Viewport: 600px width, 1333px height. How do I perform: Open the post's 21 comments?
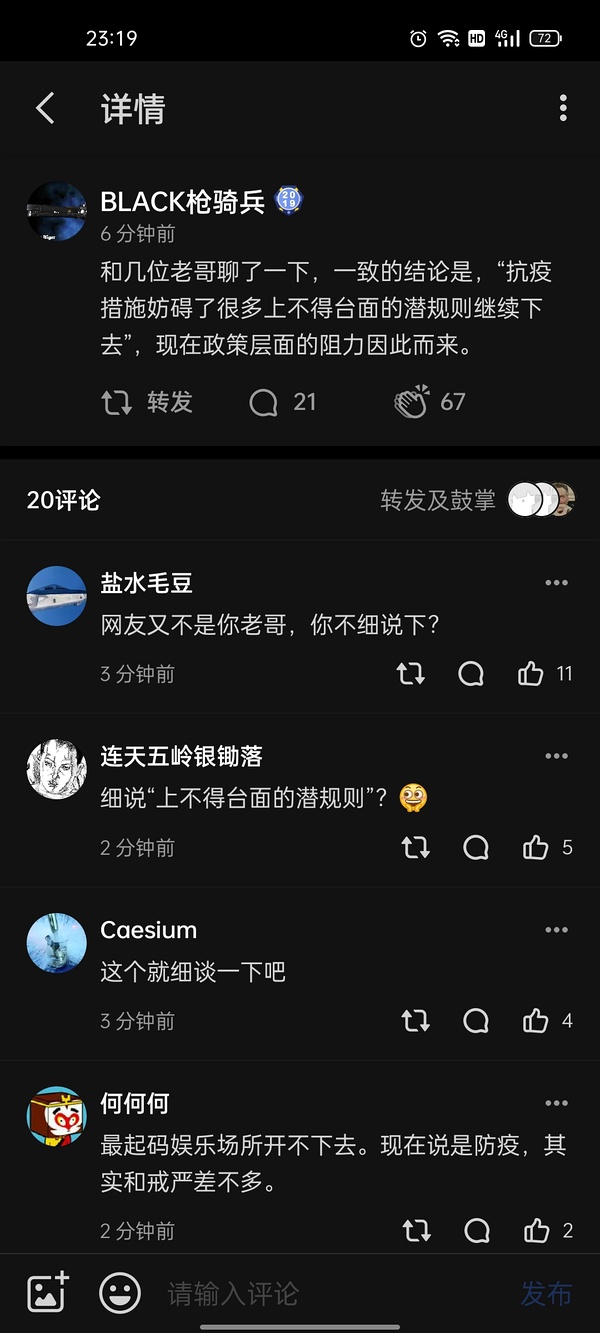282,402
